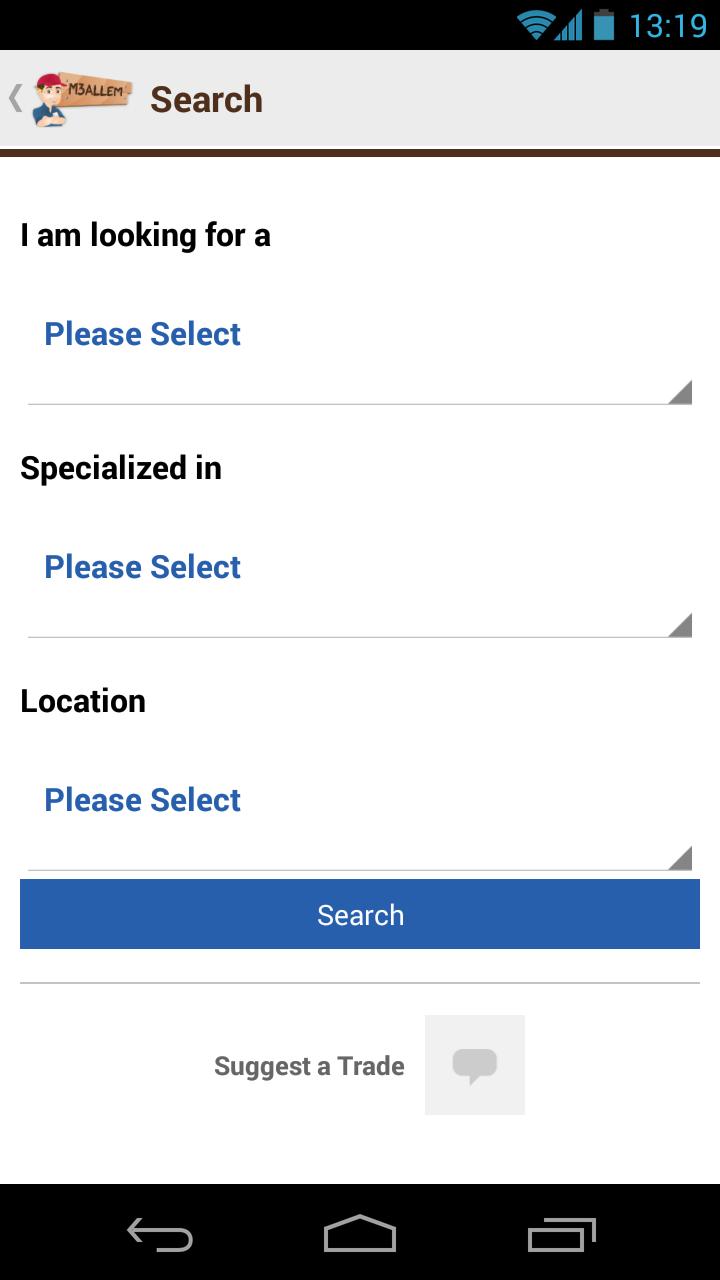Expand the 'Specialized in' dropdown
720x1280 pixels.
pyautogui.click(x=359, y=578)
